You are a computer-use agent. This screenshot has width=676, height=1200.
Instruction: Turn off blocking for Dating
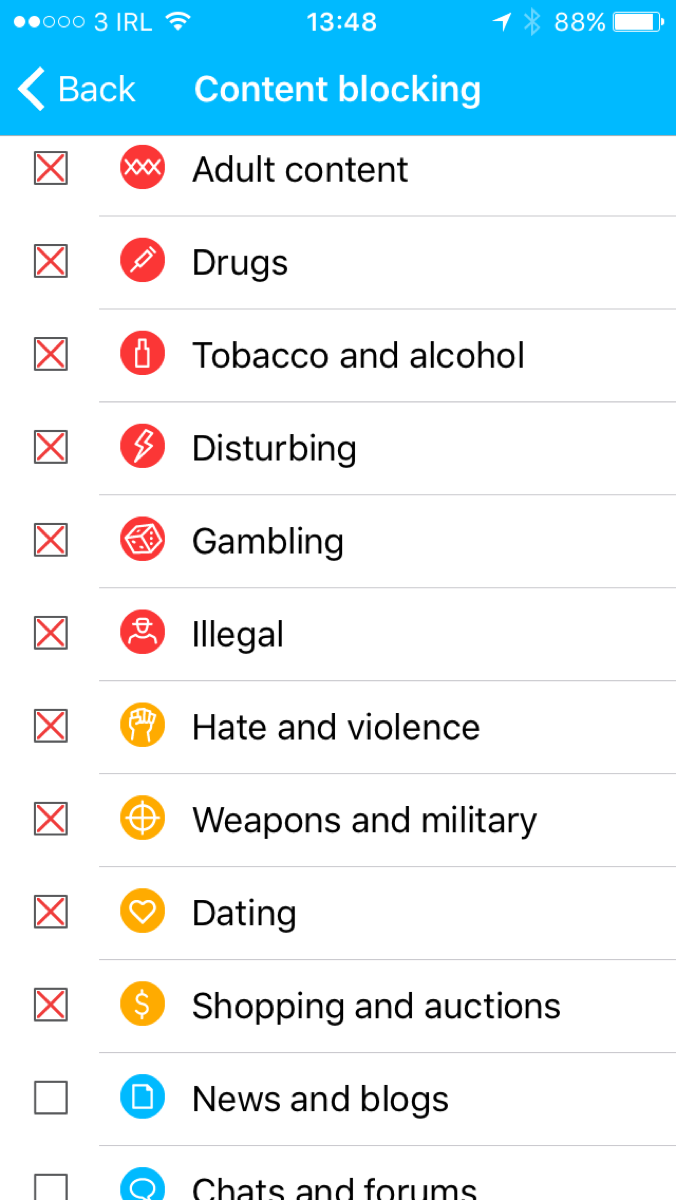51,913
